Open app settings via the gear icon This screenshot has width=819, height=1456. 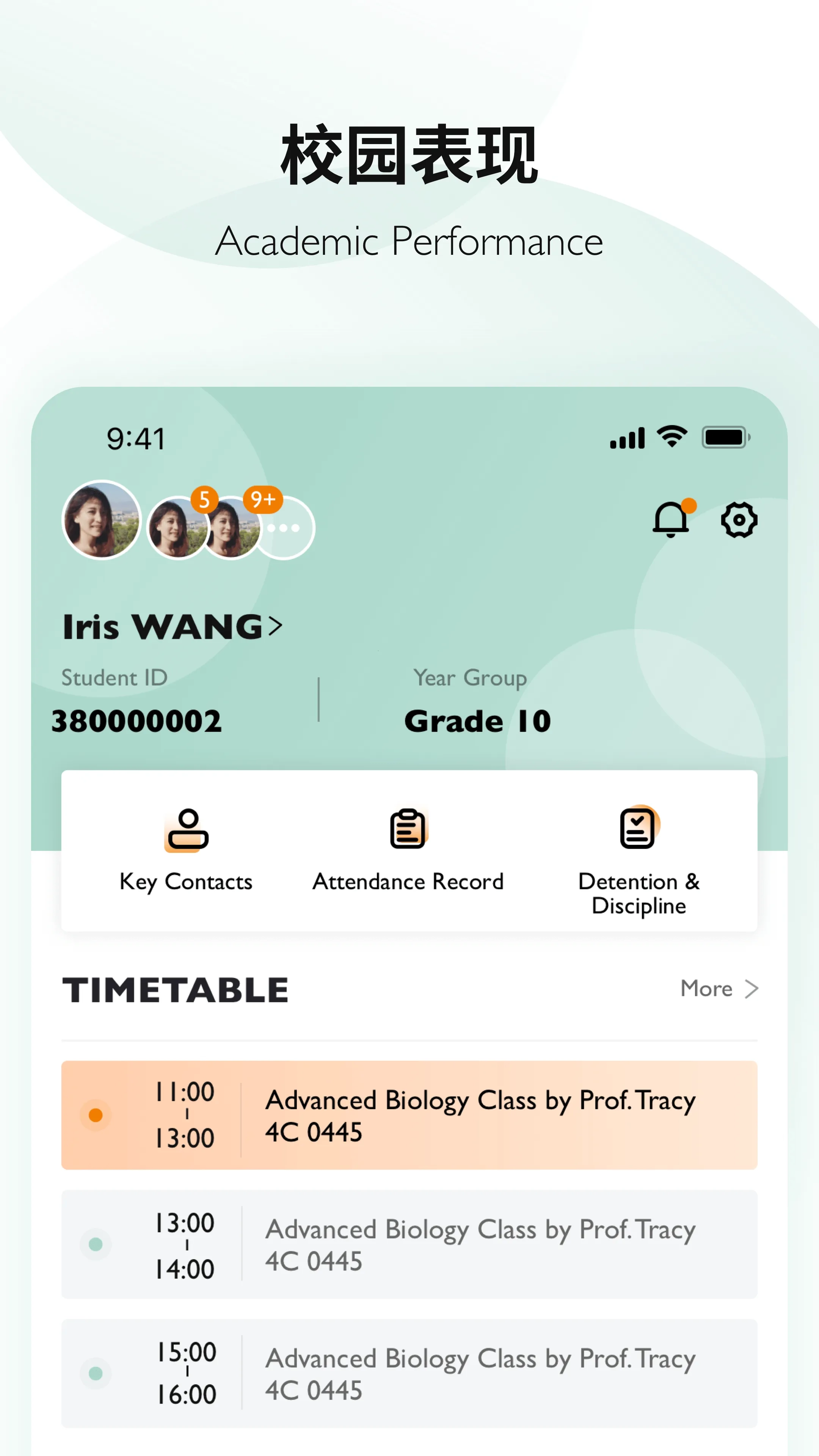(x=739, y=520)
